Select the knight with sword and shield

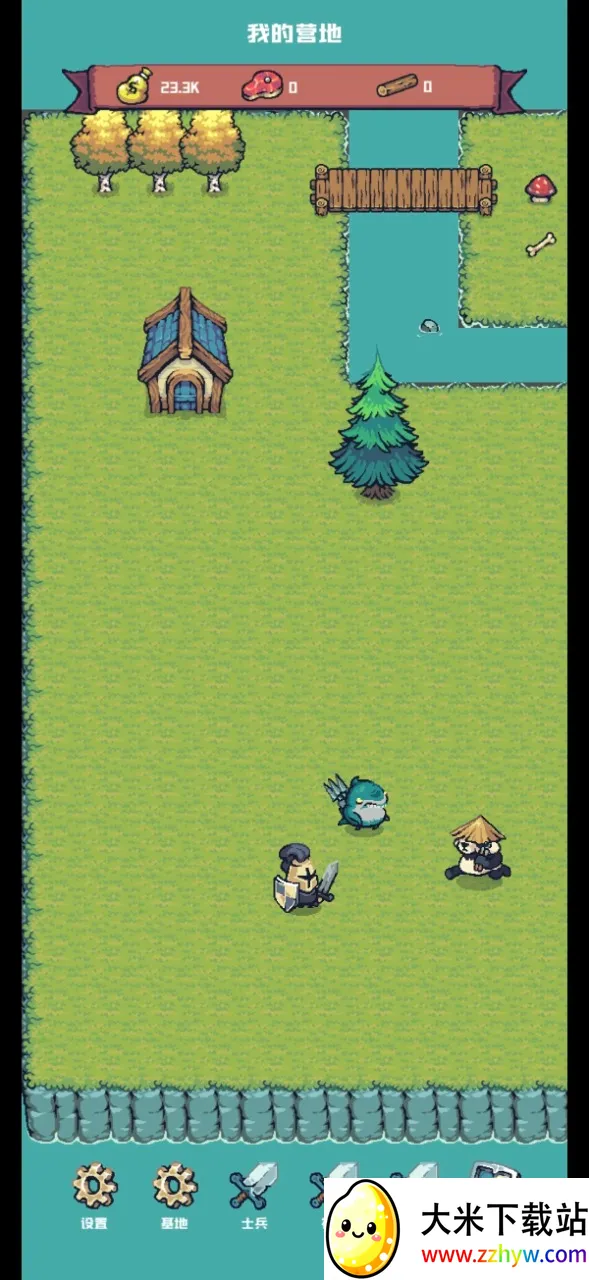(305, 878)
